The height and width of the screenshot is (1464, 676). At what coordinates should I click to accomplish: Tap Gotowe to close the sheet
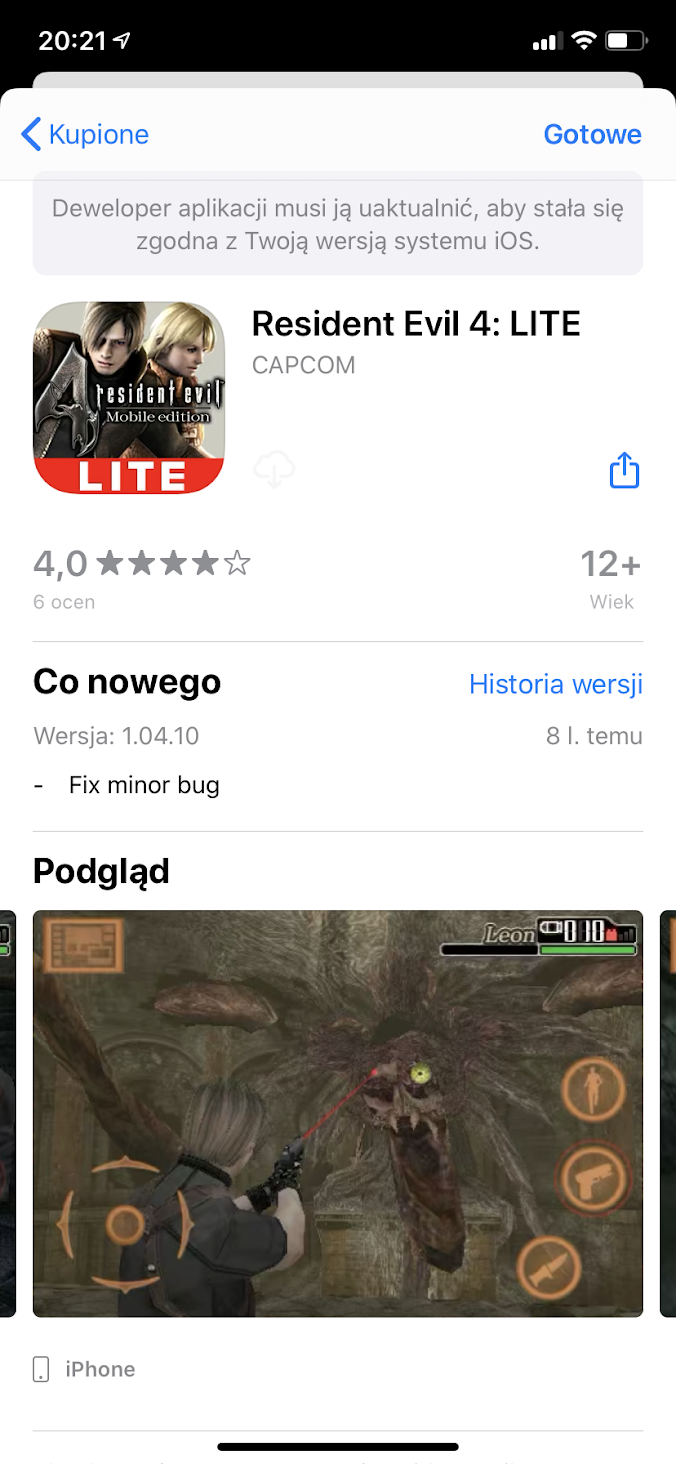pos(592,135)
